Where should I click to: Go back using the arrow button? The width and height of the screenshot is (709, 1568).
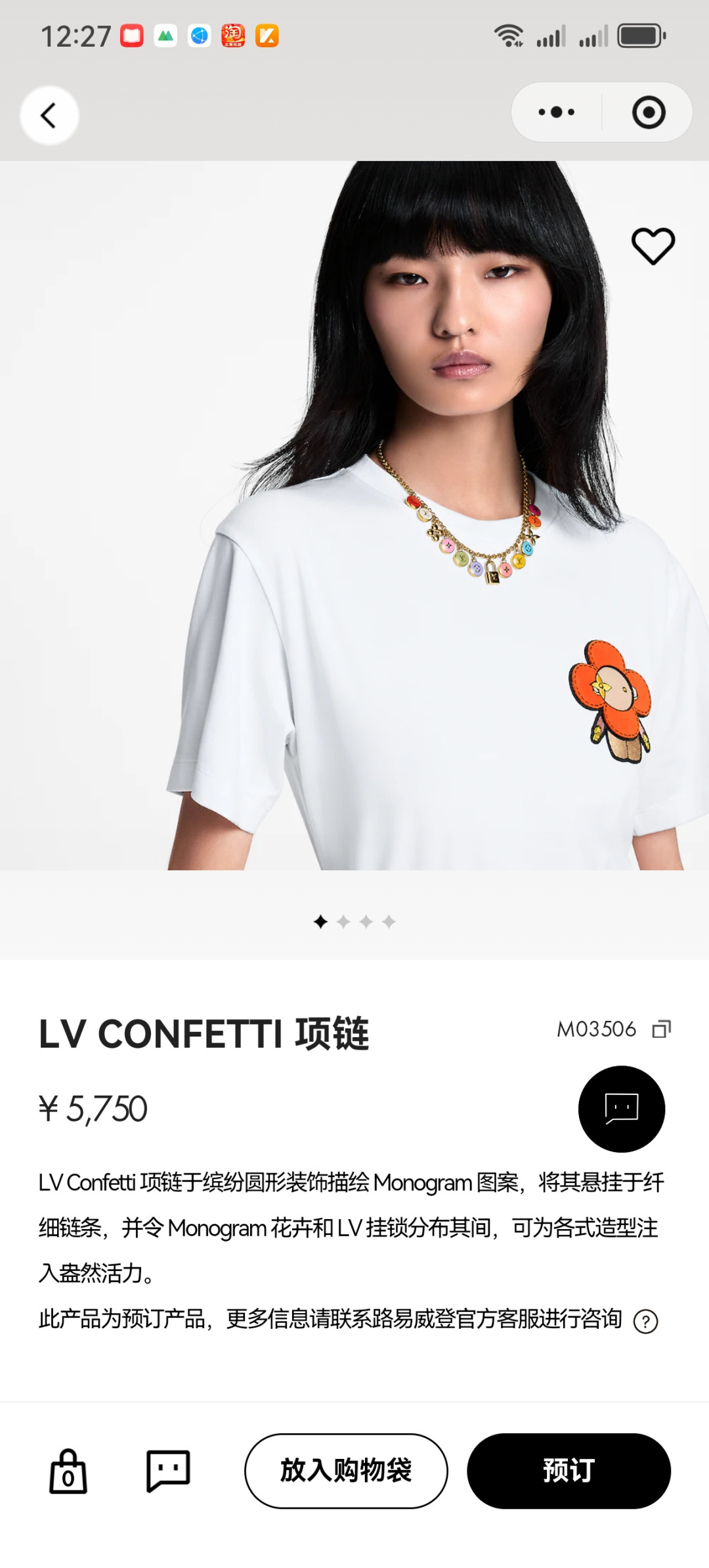[49, 116]
